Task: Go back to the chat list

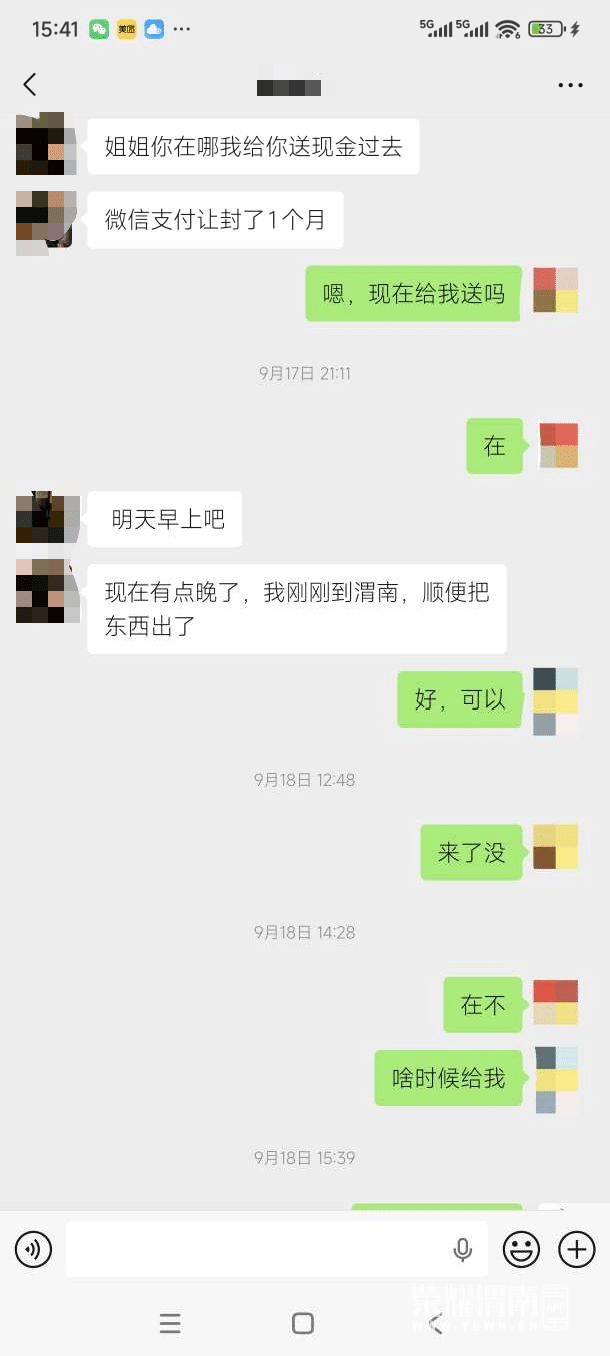Action: 30,85
